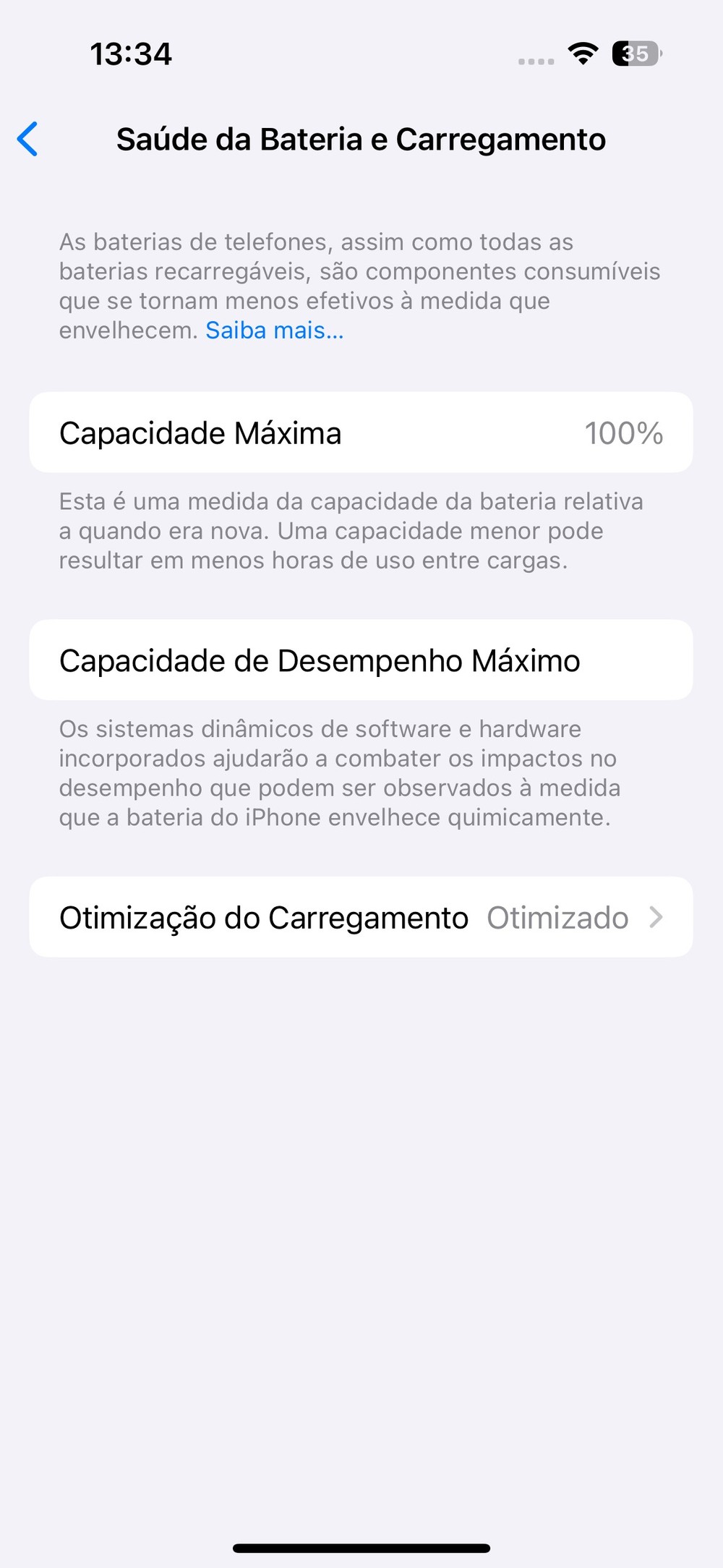Viewport: 723px width, 1568px height.
Task: Go back to the previous settings page
Action: [27, 139]
